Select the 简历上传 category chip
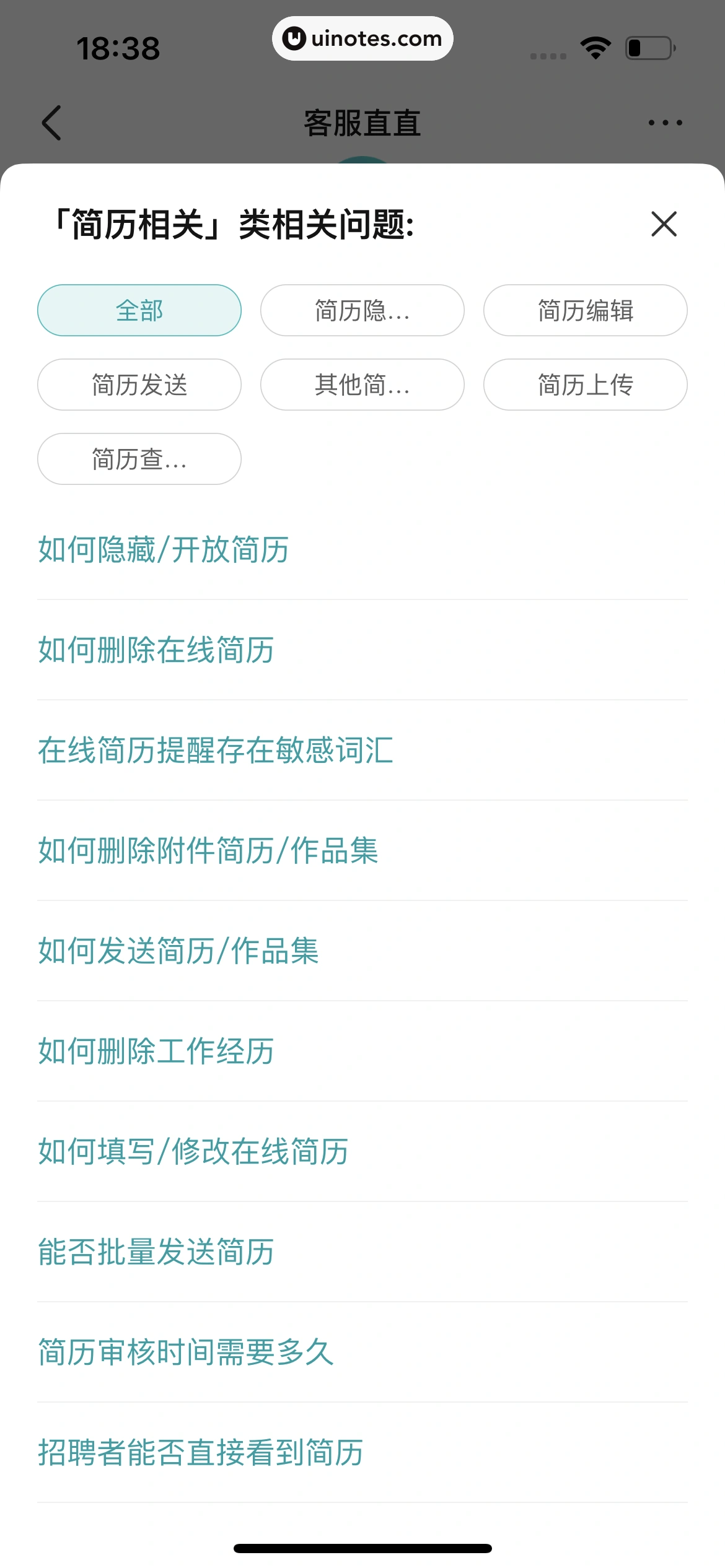 [585, 385]
